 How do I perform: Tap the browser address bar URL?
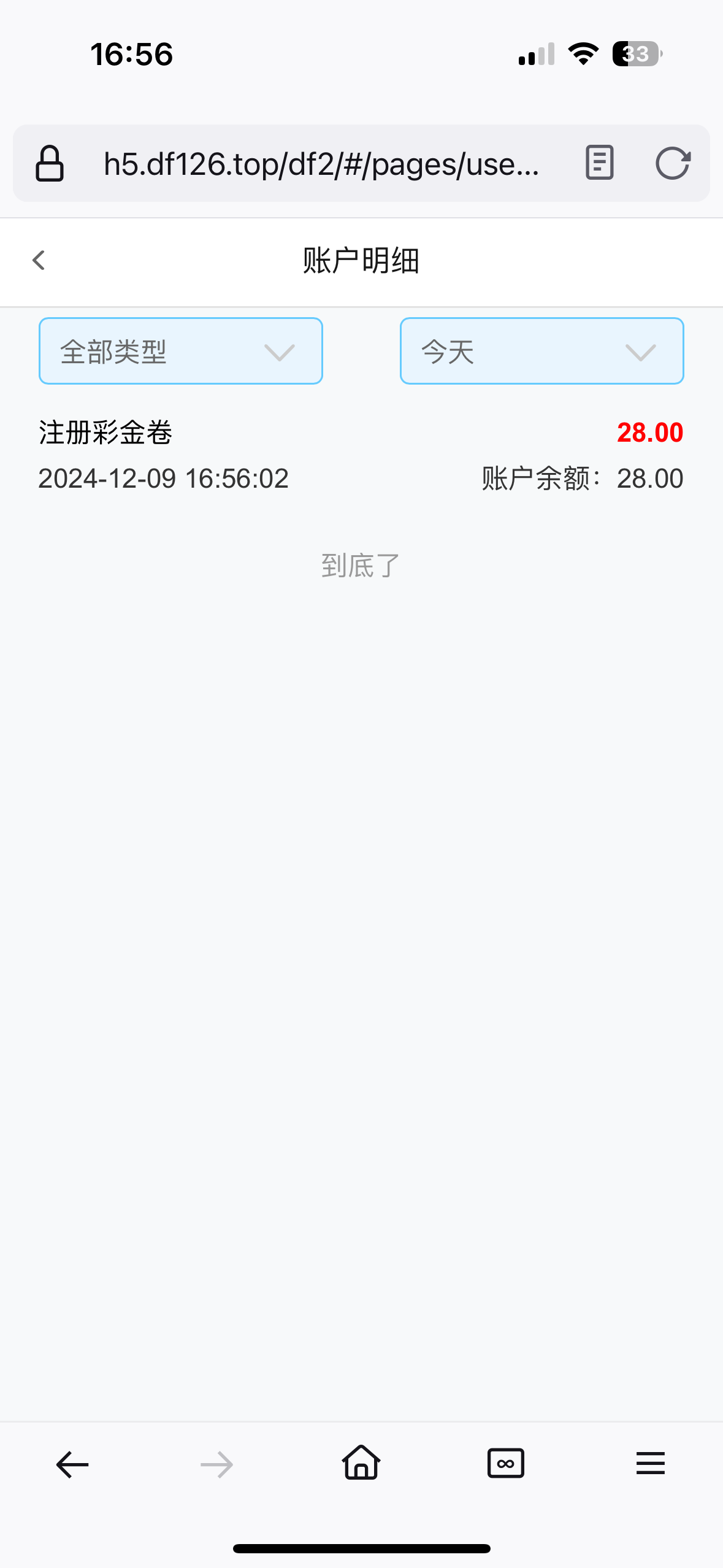pos(321,164)
